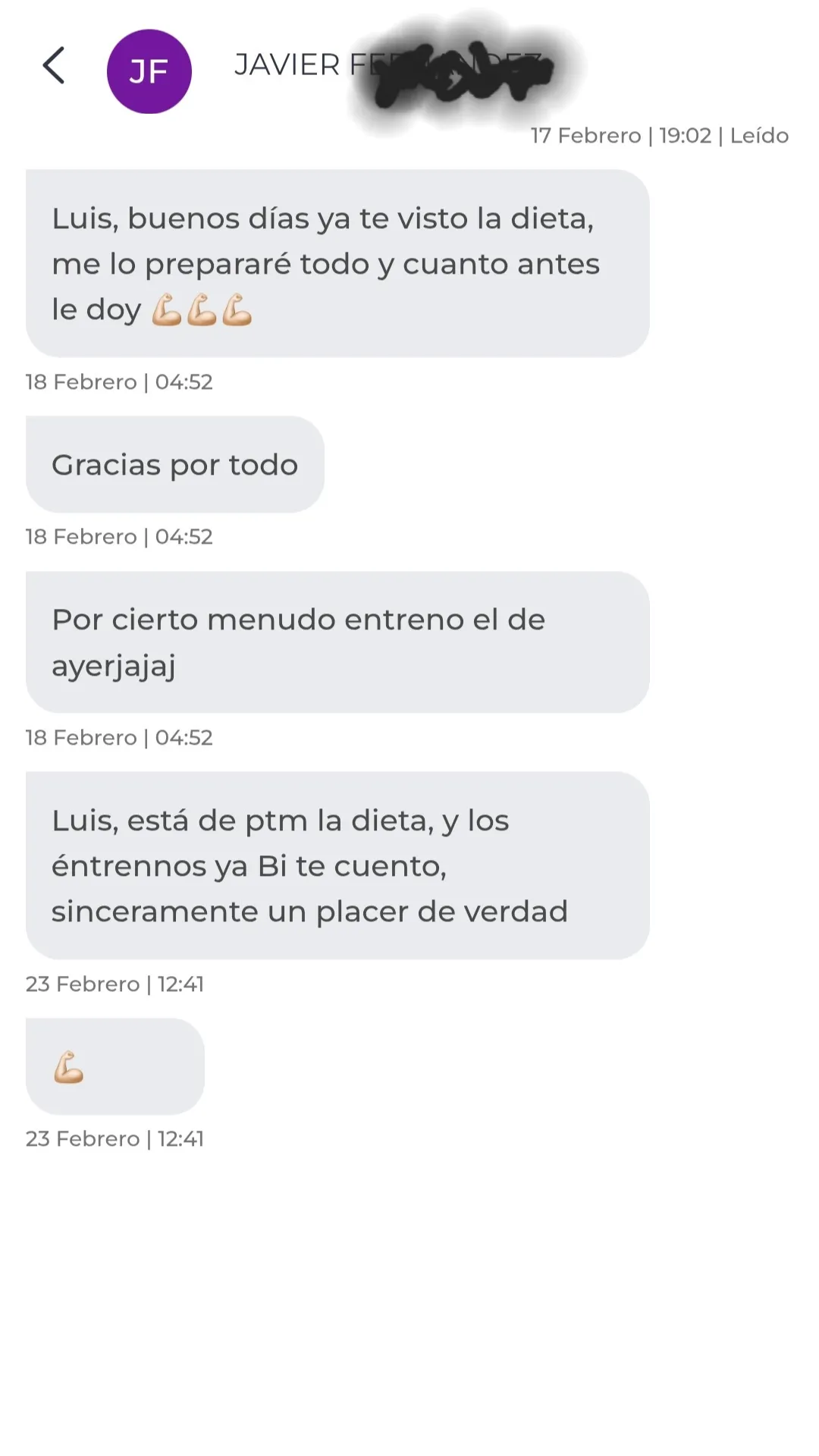Open the JF contact avatar
This screenshot has width=819, height=1456.
coord(149,71)
